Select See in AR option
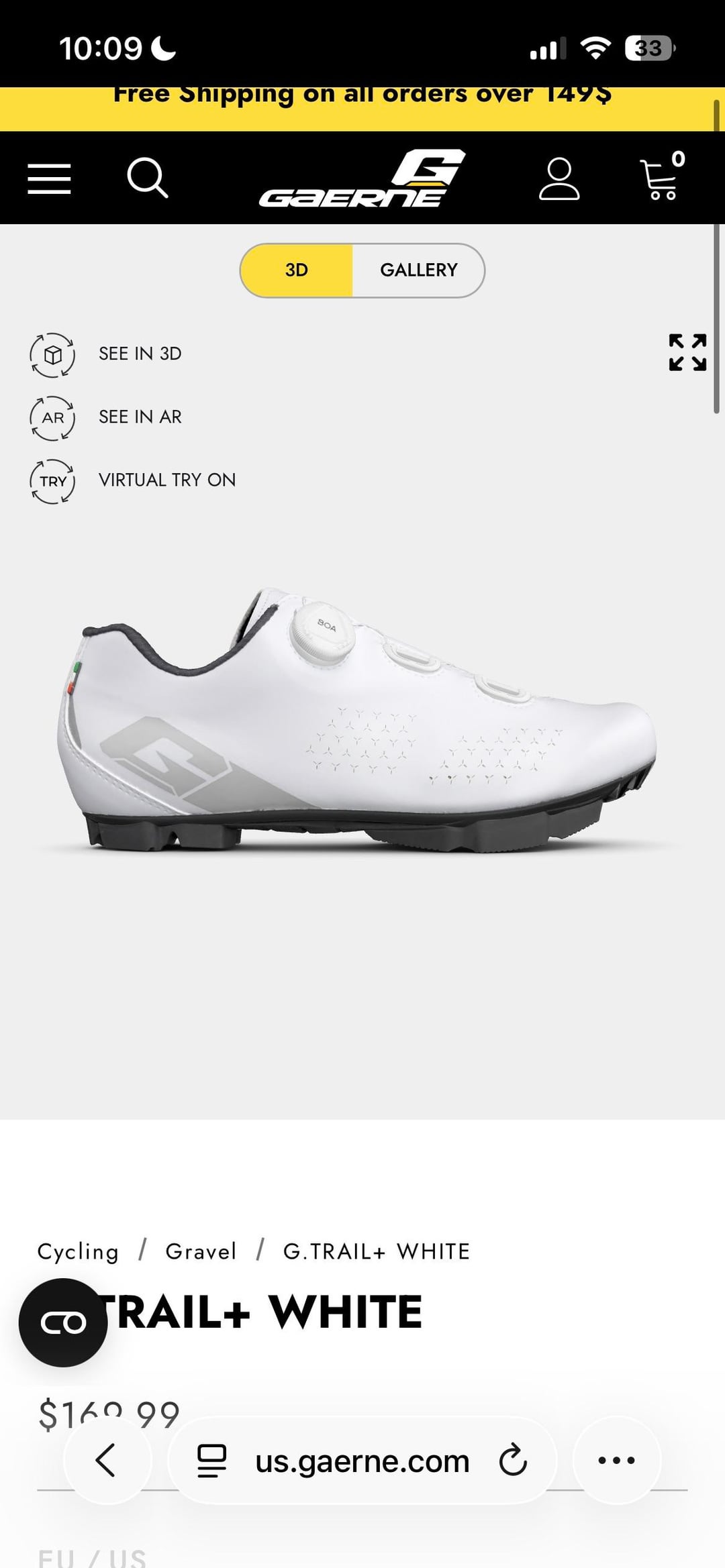The width and height of the screenshot is (725, 1568). coord(140,417)
